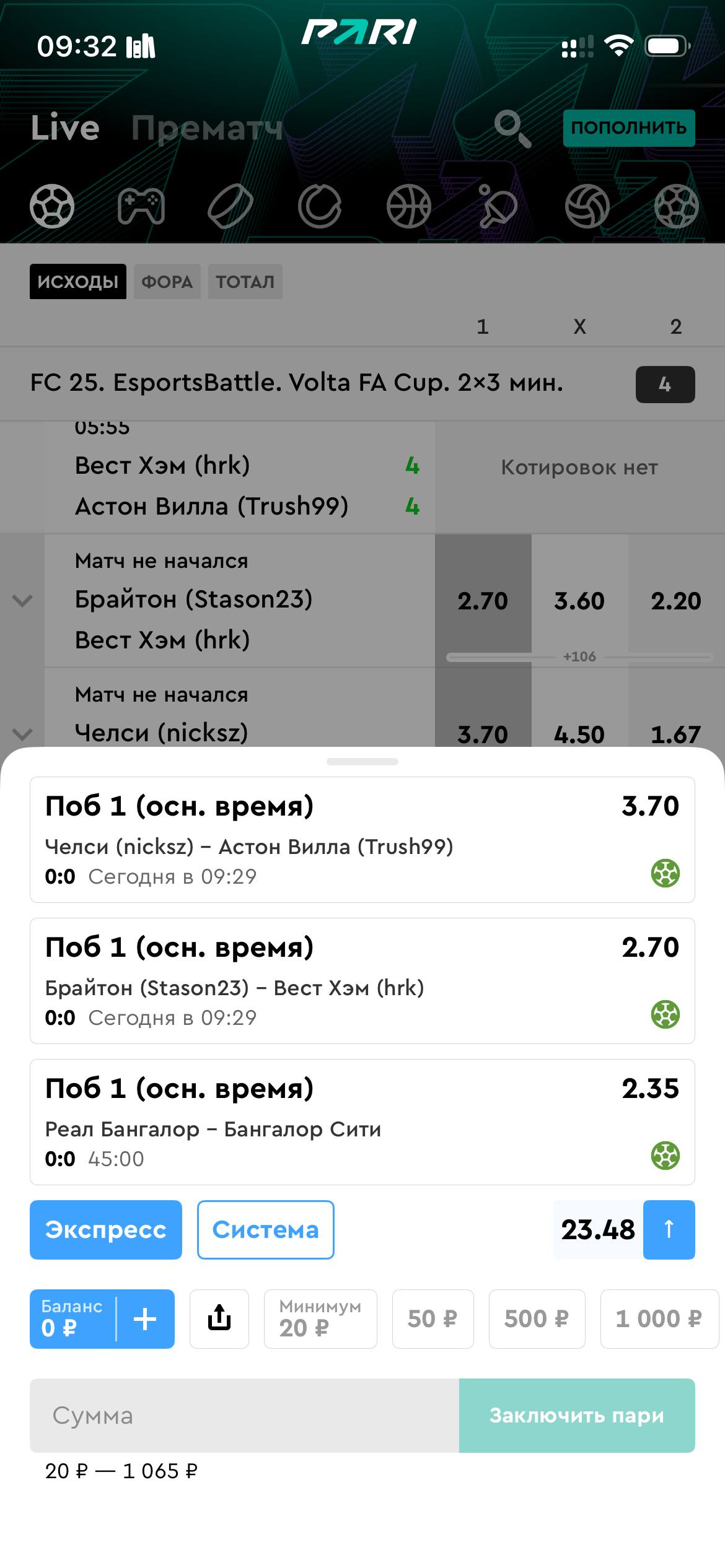725x1568 pixels.
Task: Pick odds 2.20 for Вест Хэм win
Action: point(675,601)
